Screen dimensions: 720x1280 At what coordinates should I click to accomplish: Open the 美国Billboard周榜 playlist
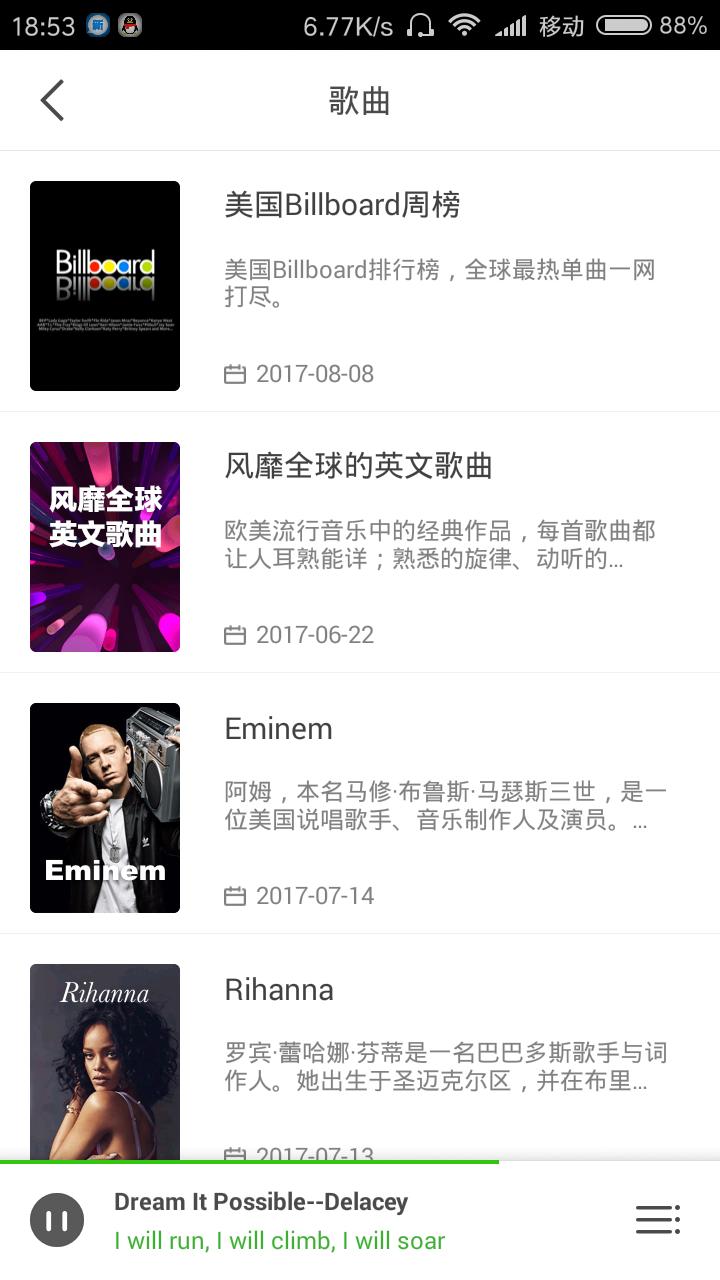[346, 206]
